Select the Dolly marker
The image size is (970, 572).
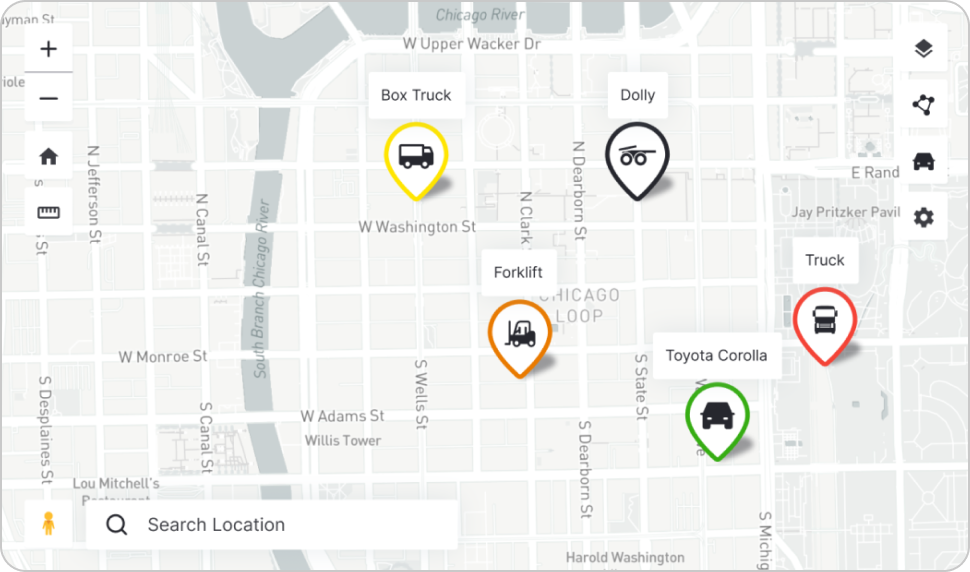click(636, 157)
